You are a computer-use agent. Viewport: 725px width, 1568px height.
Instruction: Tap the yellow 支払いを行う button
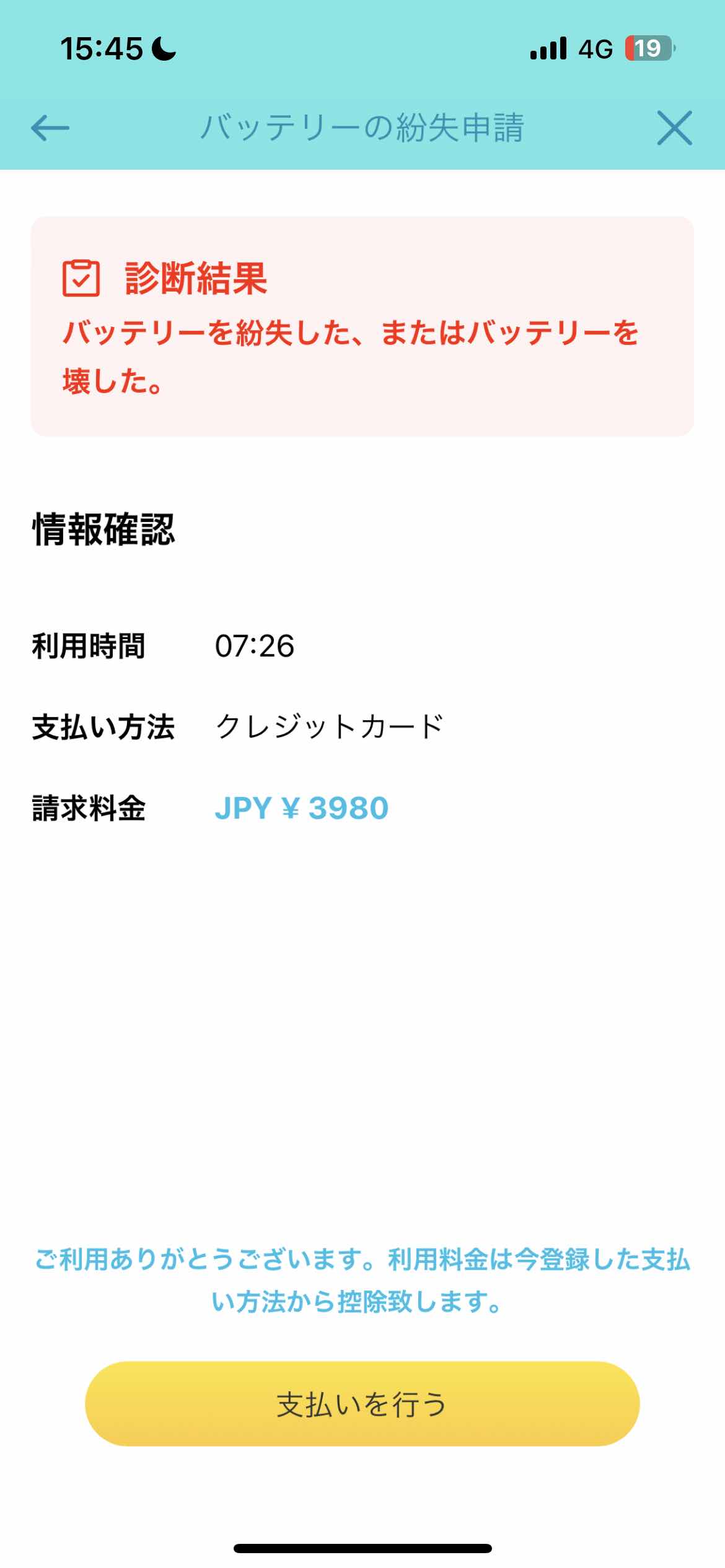[x=362, y=1404]
